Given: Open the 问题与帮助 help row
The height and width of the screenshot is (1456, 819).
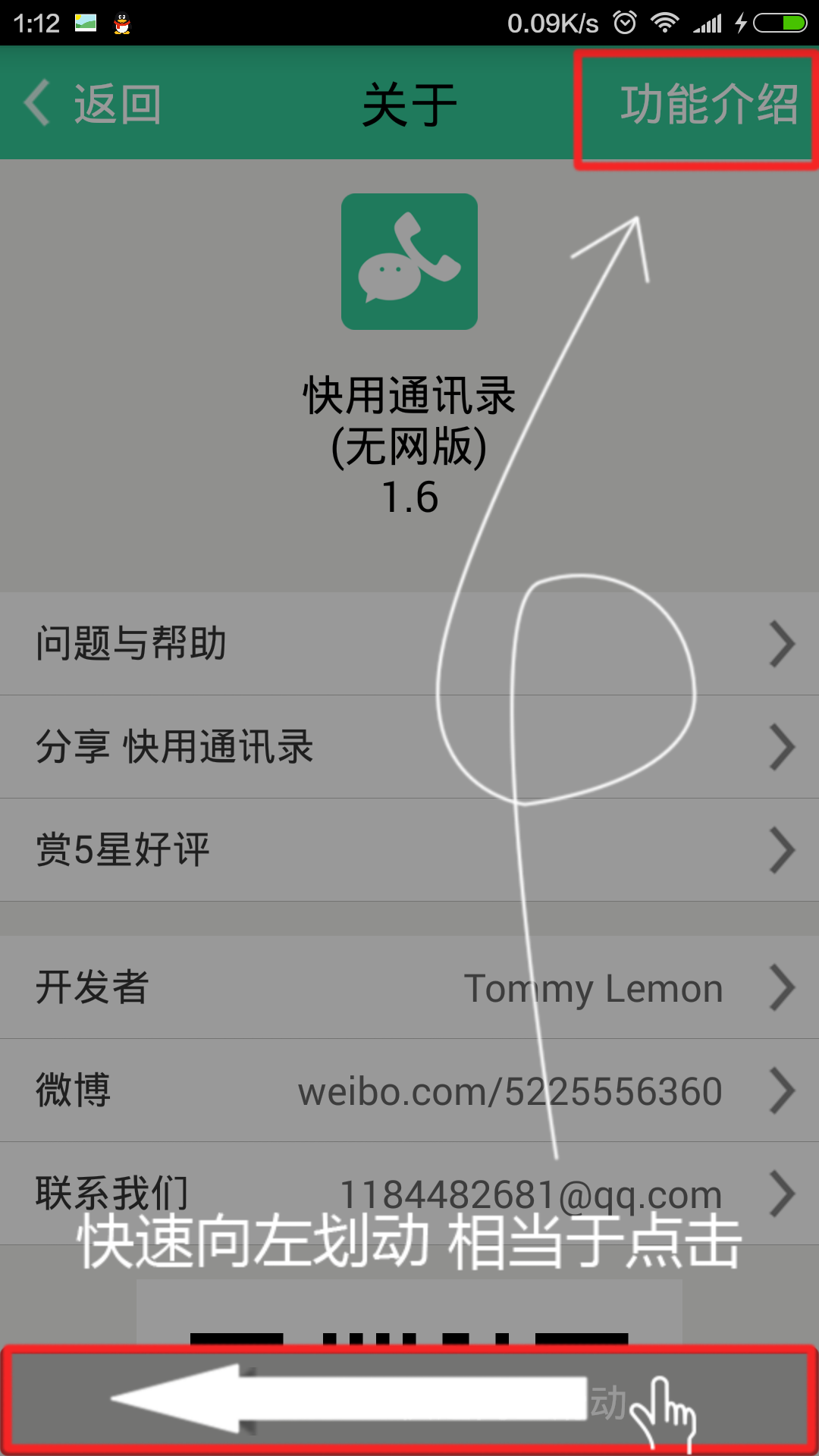Looking at the screenshot, I should [x=409, y=644].
